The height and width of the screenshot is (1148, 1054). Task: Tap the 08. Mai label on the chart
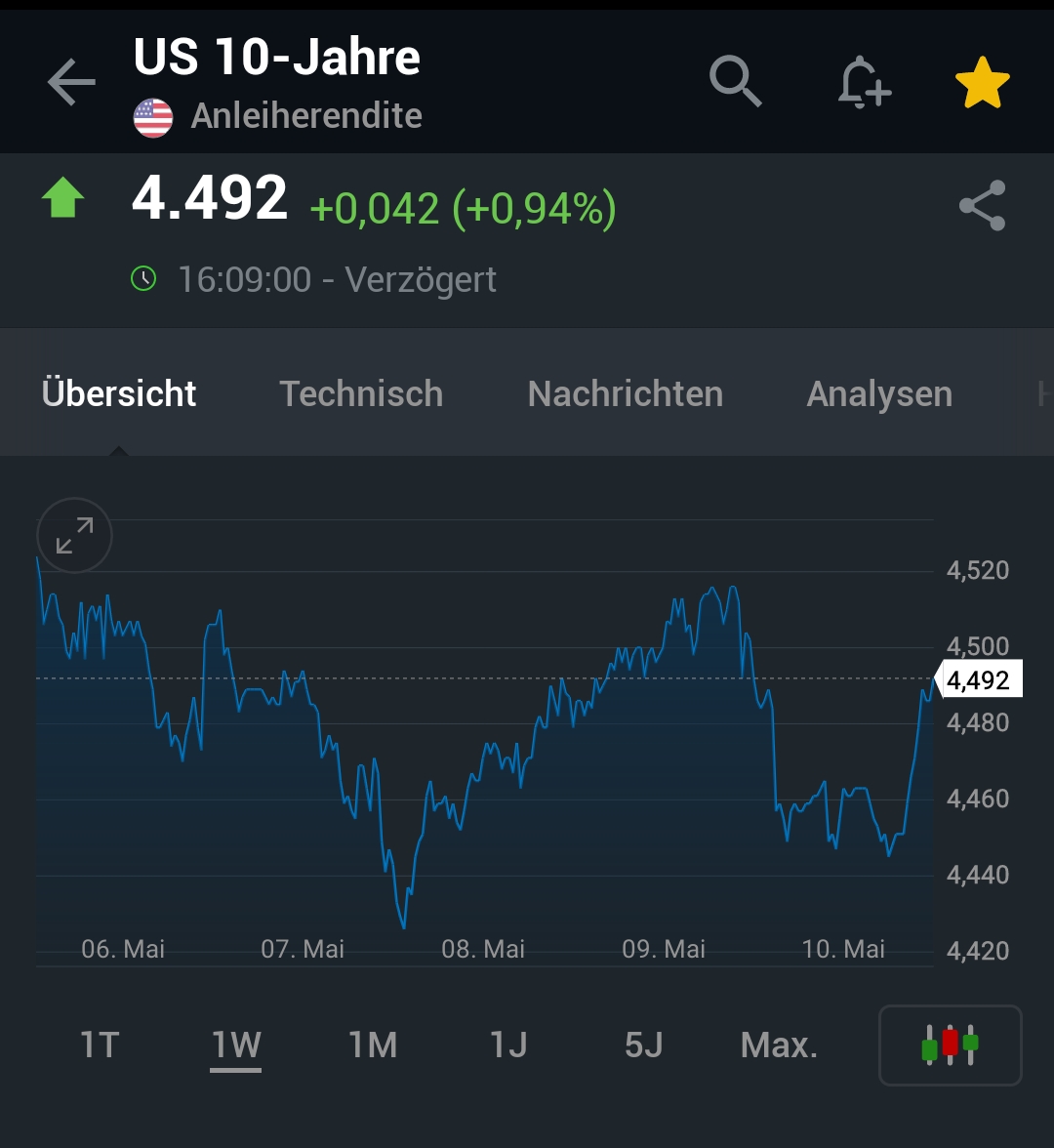pos(485,948)
